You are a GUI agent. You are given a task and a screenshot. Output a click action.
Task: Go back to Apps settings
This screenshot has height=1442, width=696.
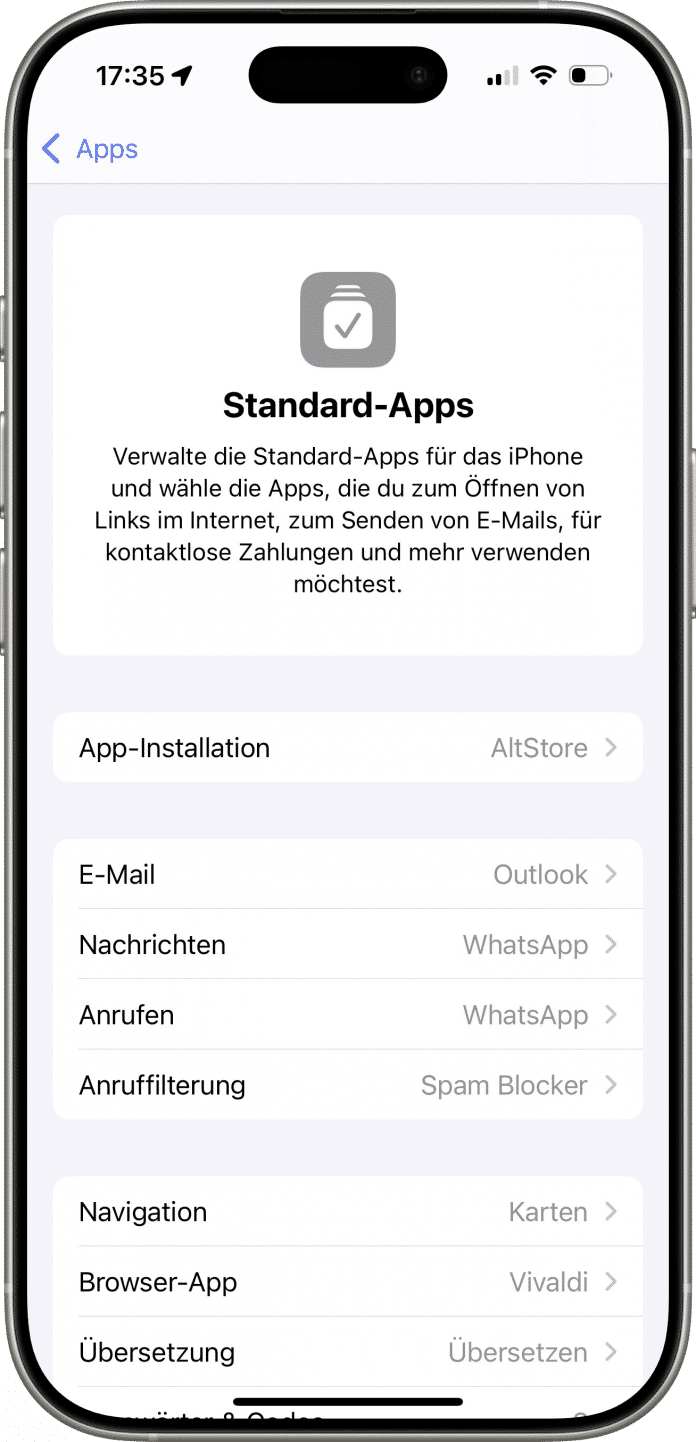[x=90, y=149]
